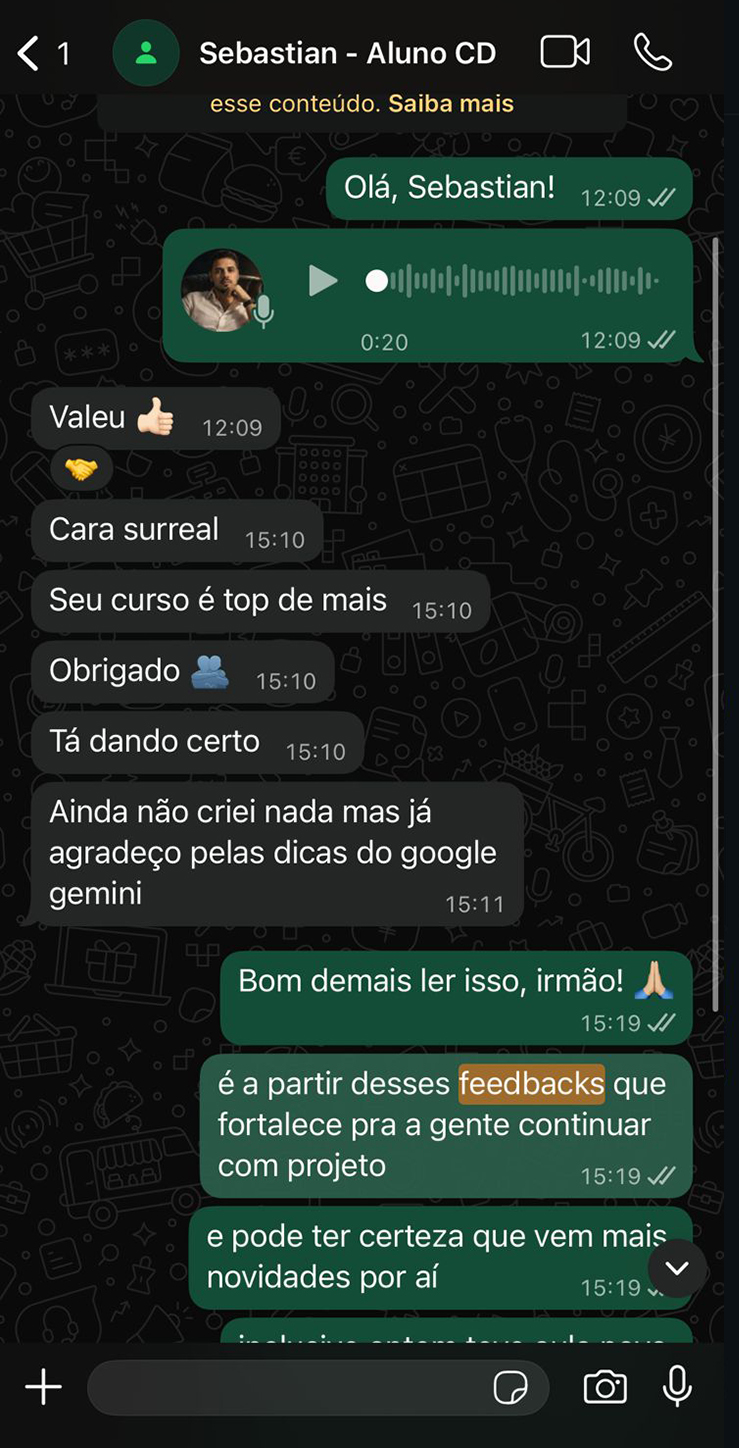This screenshot has height=1448, width=739.
Task: Open chat details via the contact name Sebastian
Action: pos(348,53)
